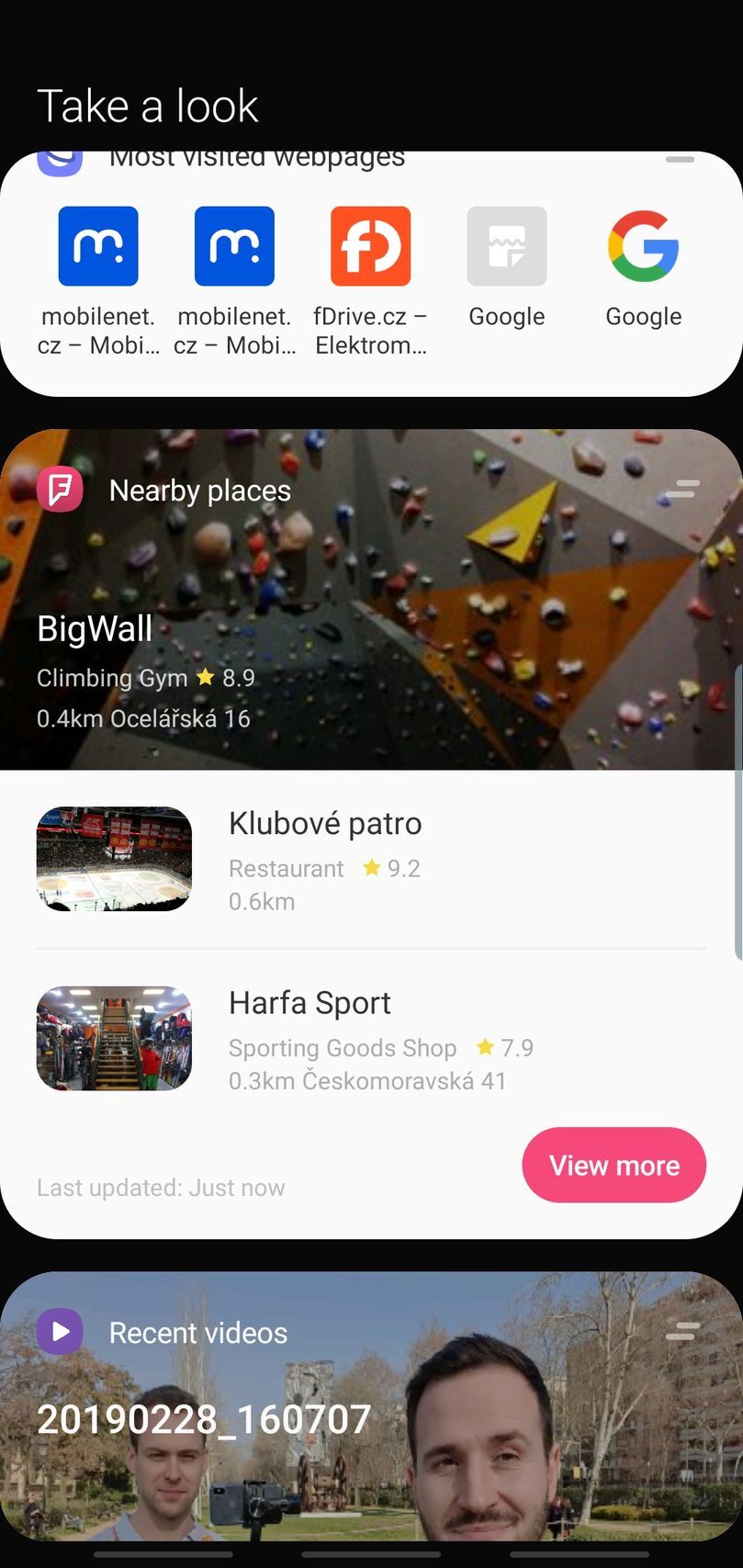Open card options for Most visited webpages
Viewport: 743px width, 1568px height.
(x=681, y=159)
